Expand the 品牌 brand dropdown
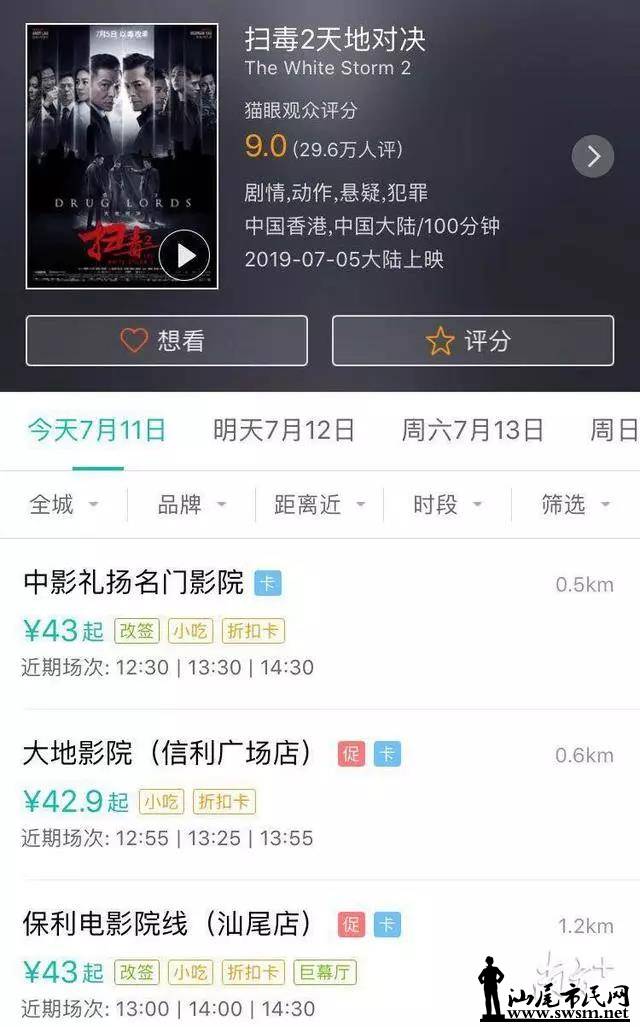Viewport: 640px width, 1027px height. (x=192, y=505)
